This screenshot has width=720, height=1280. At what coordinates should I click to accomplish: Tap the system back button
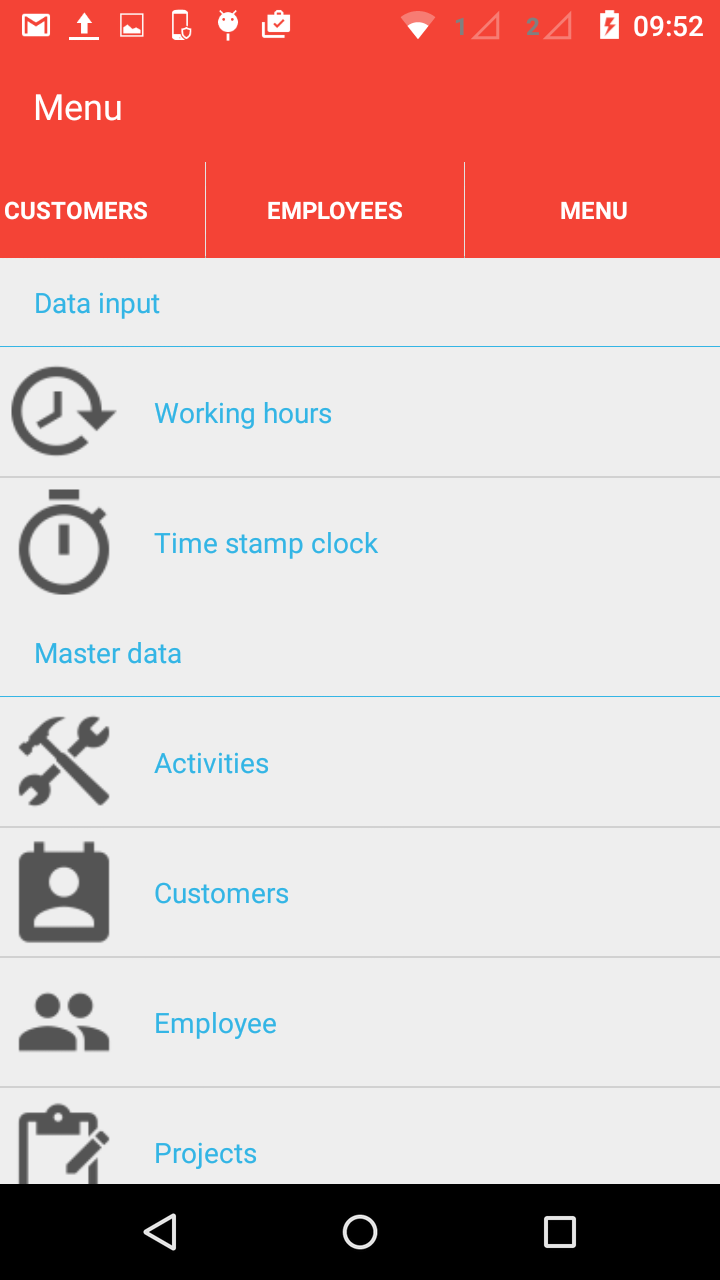coord(160,1232)
